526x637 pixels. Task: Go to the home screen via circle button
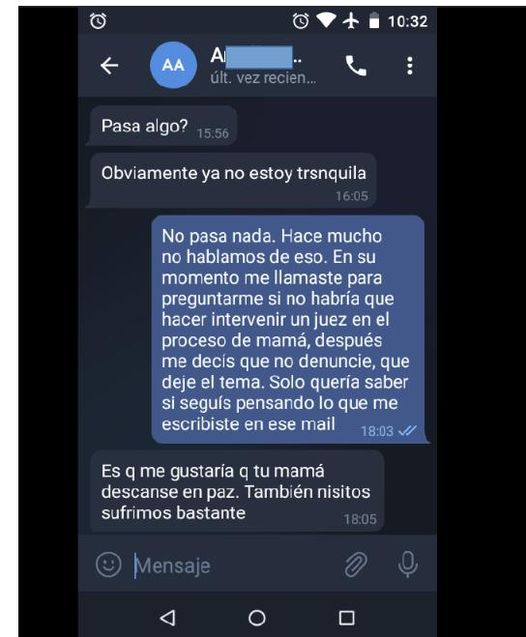pos(257,618)
